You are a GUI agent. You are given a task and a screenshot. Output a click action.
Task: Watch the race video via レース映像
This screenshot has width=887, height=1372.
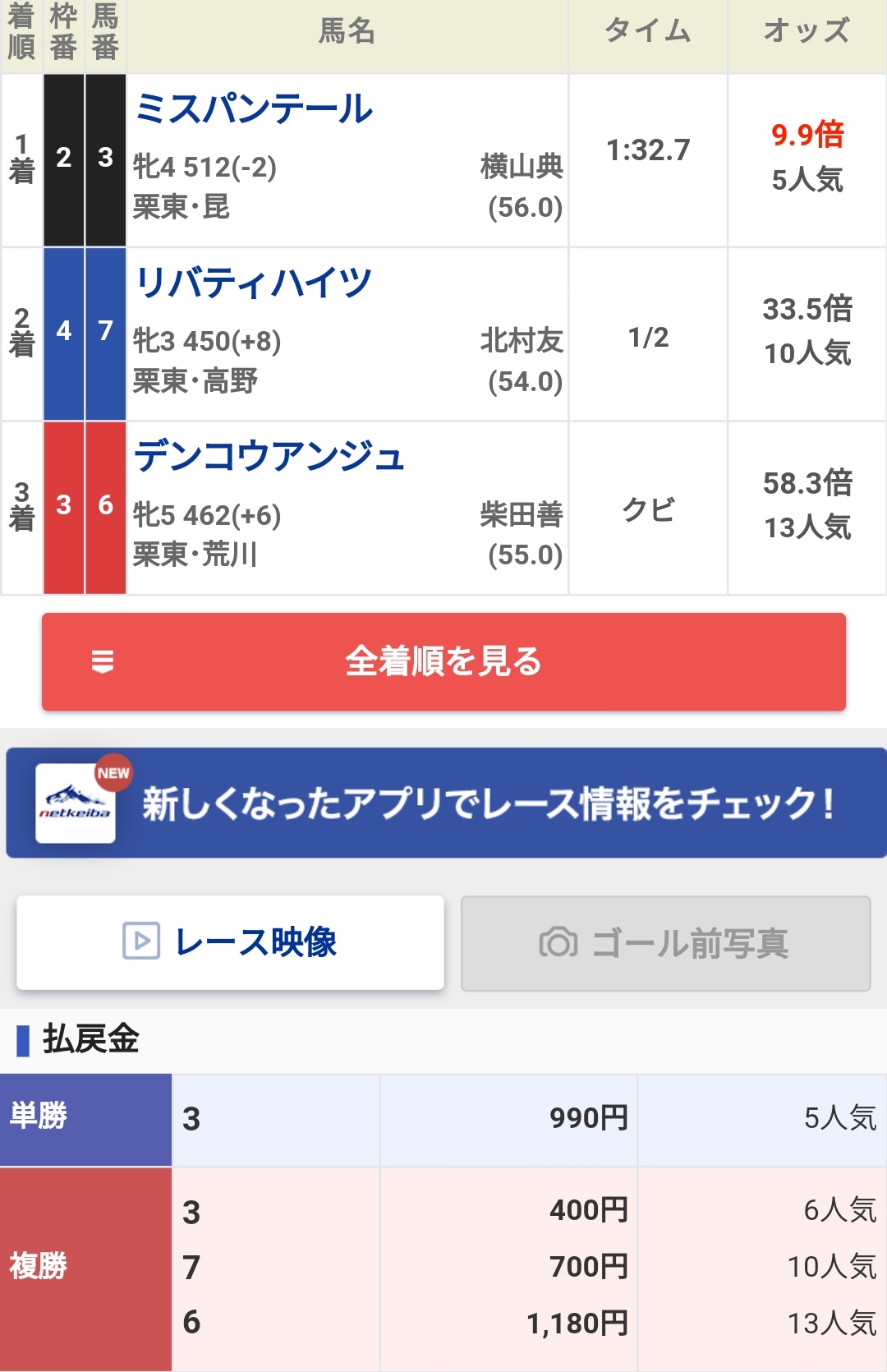(231, 942)
